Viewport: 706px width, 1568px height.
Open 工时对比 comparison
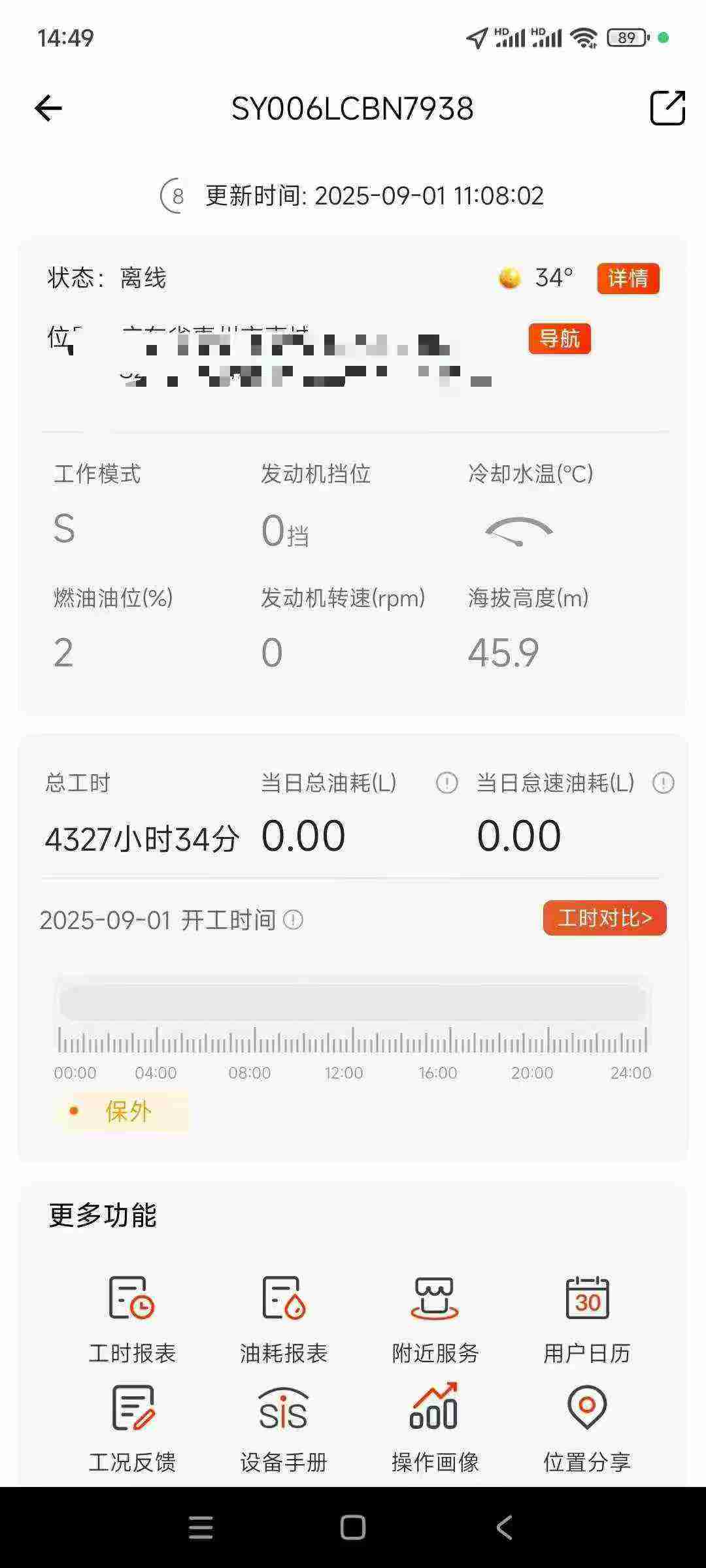coord(605,918)
